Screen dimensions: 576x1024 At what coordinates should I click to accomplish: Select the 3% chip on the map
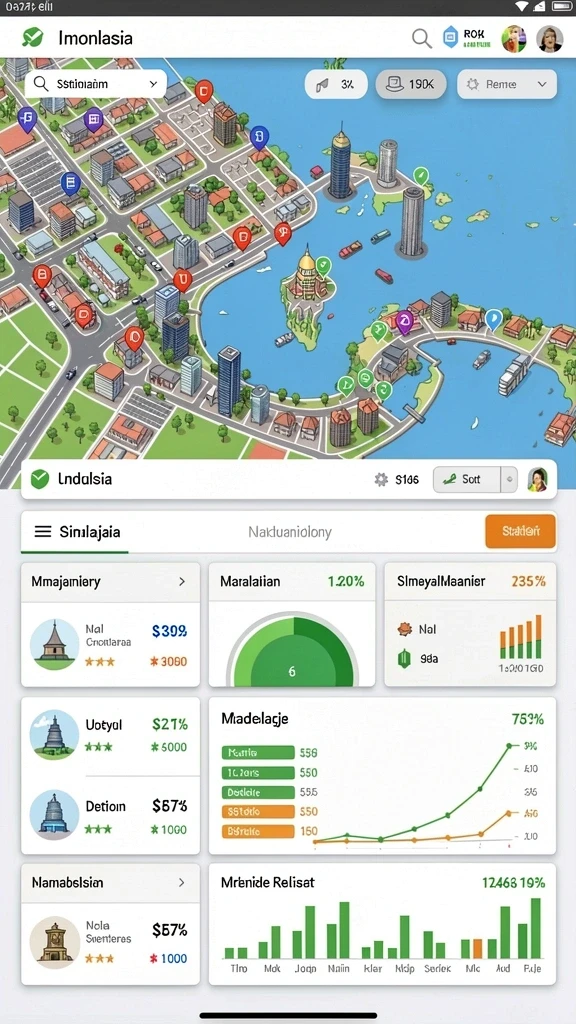336,84
